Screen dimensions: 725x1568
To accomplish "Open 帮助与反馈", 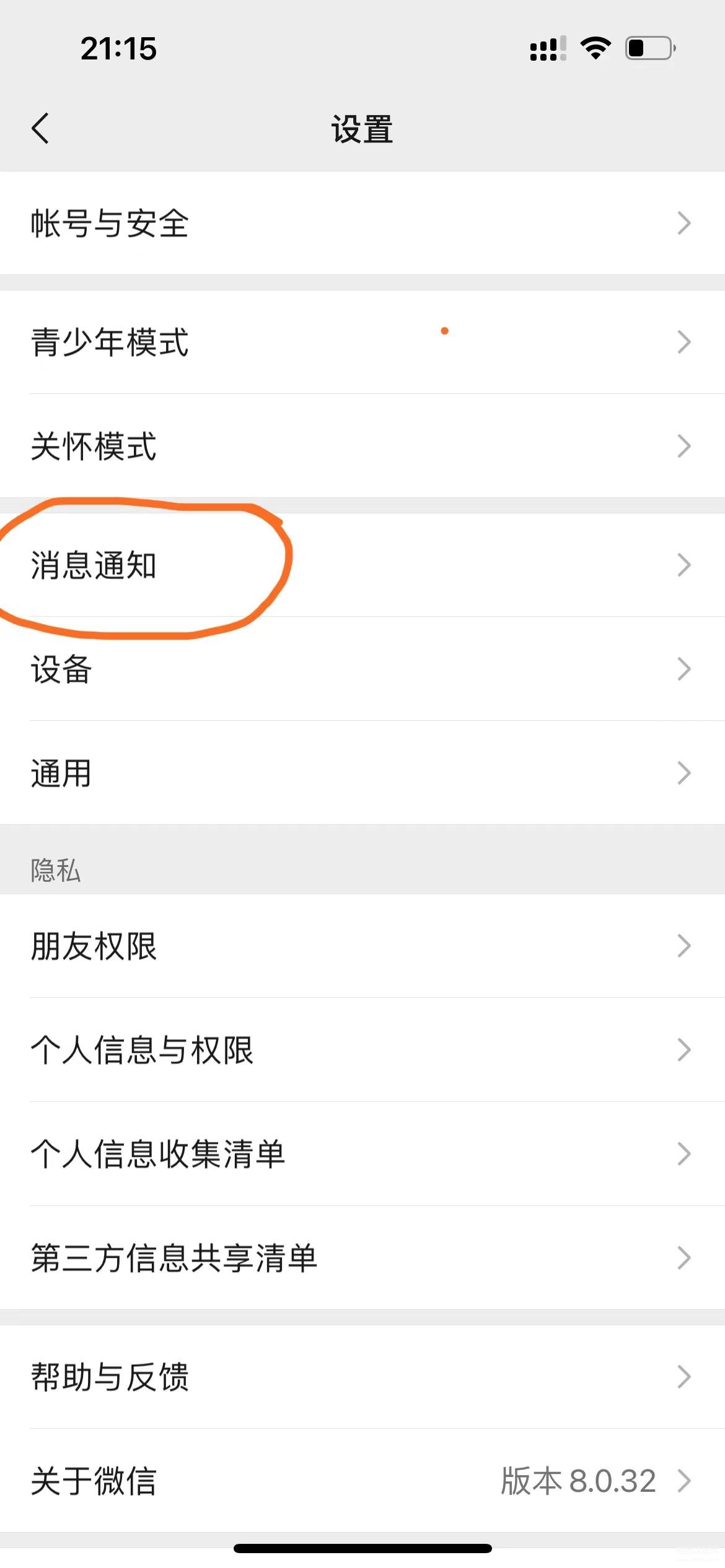I will pos(362,1377).
